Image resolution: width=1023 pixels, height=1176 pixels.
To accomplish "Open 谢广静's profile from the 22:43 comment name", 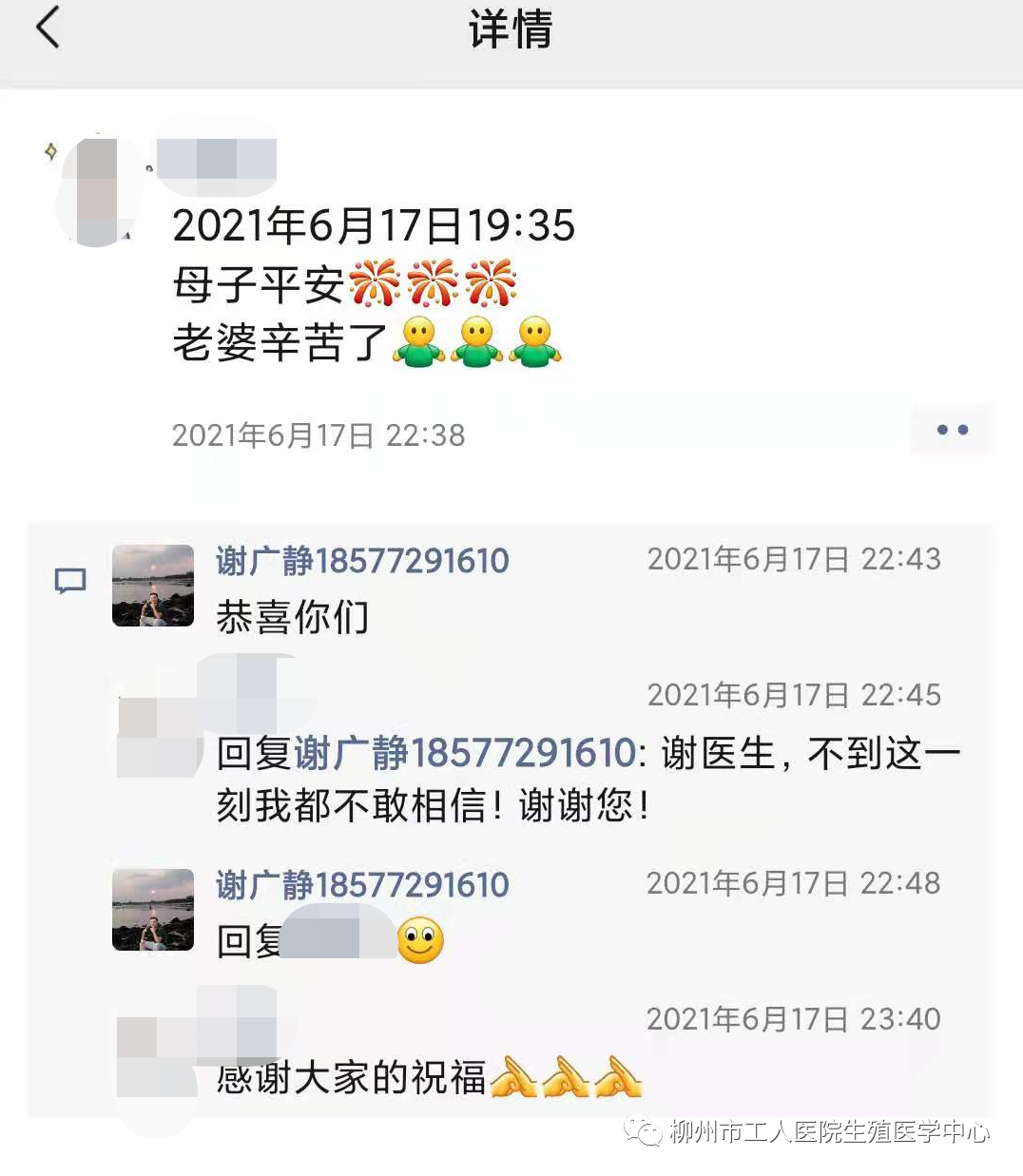I will [x=362, y=561].
